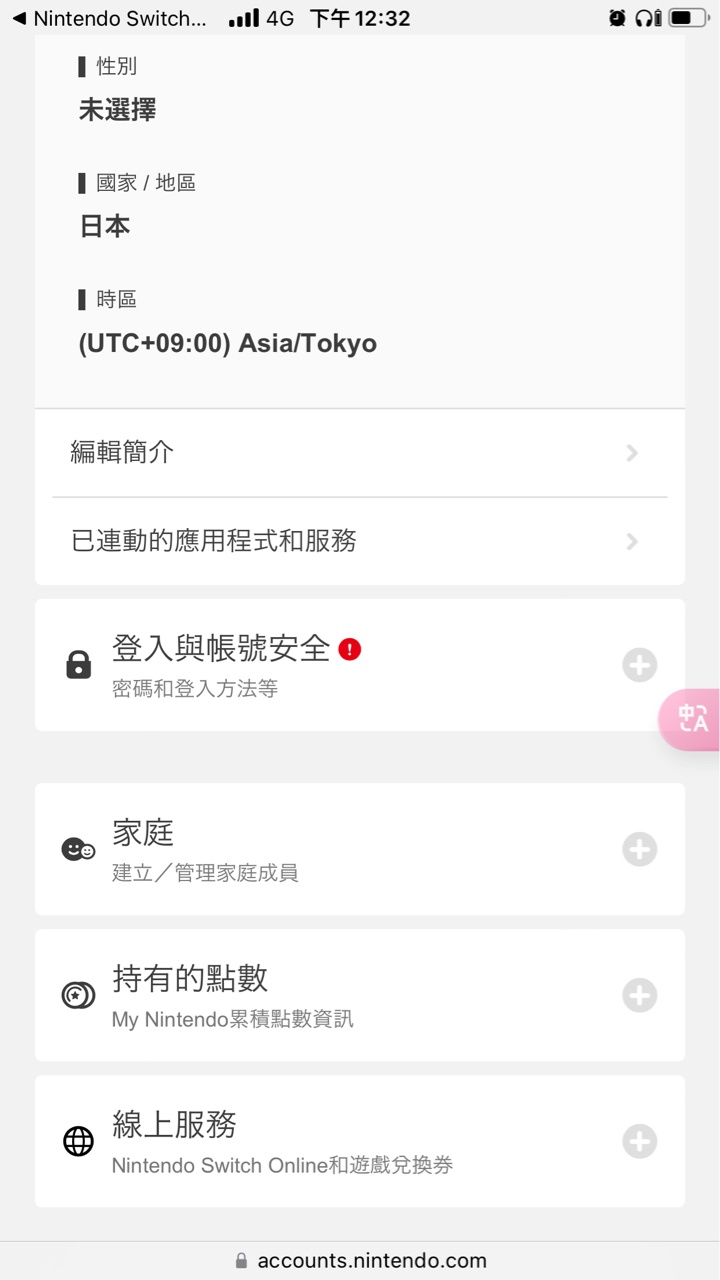The image size is (720, 1280).
Task: Expand the 登入與帳號安全 section
Action: pyautogui.click(x=360, y=665)
